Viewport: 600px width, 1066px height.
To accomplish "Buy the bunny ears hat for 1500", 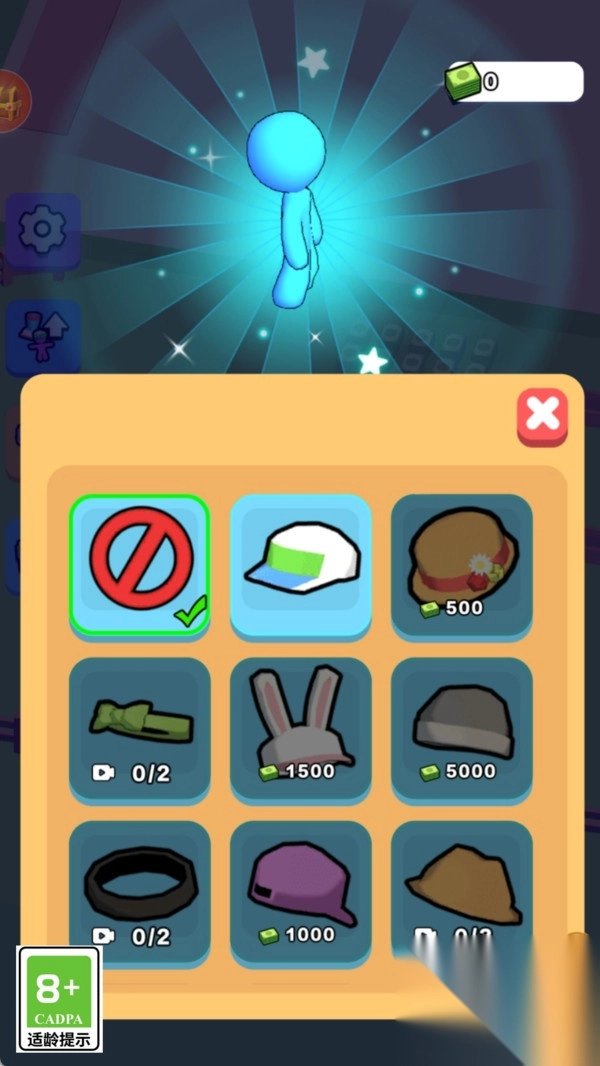I will 300,728.
